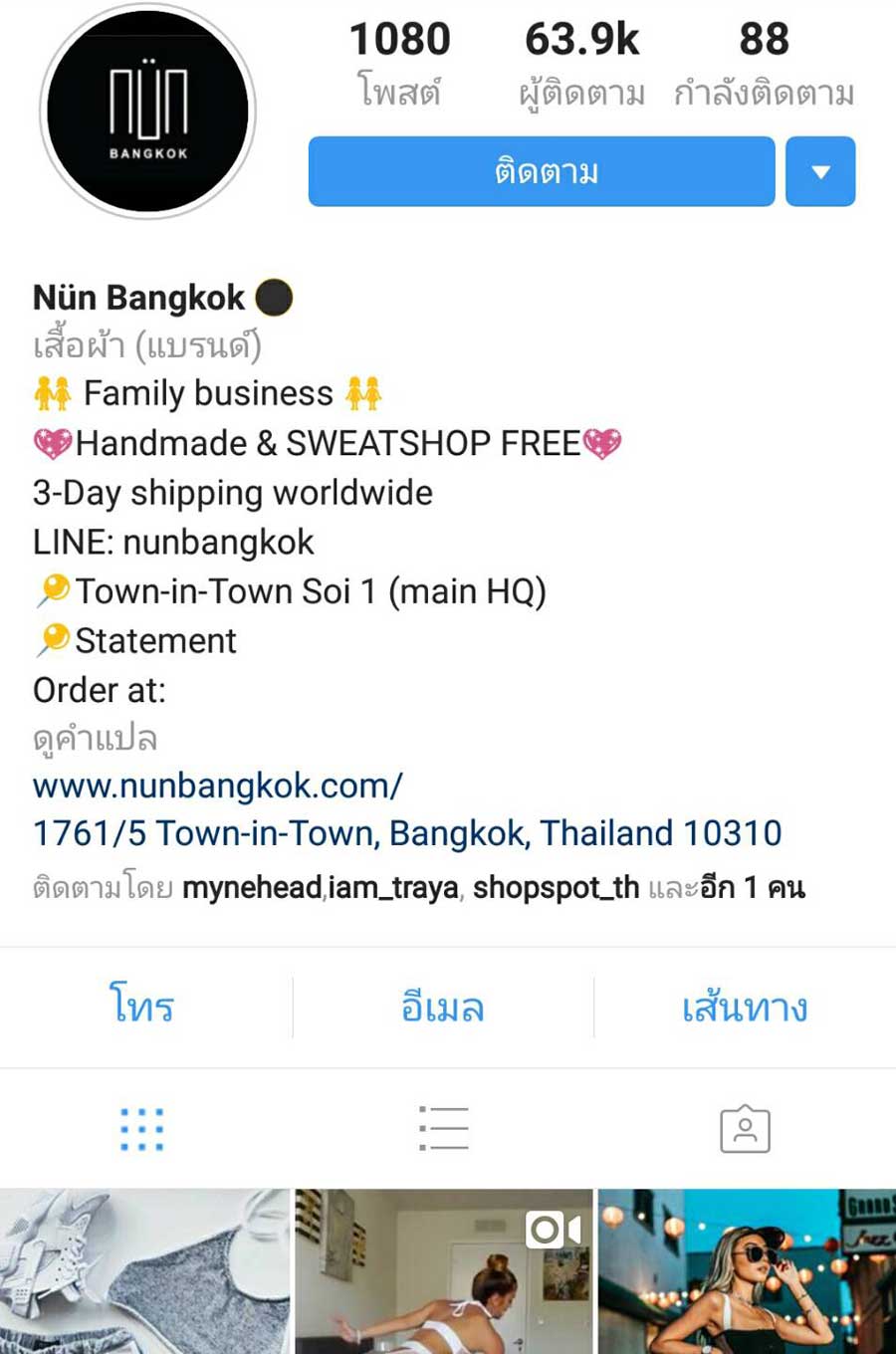Tap the blue ติดตาม follow button

pyautogui.click(x=542, y=171)
